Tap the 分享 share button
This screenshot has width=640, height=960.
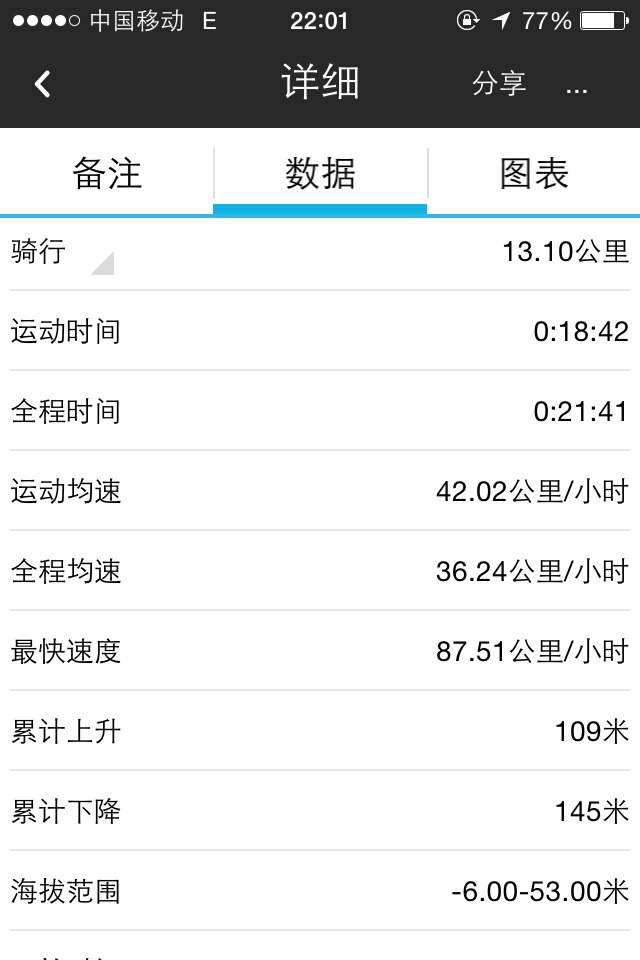(499, 84)
